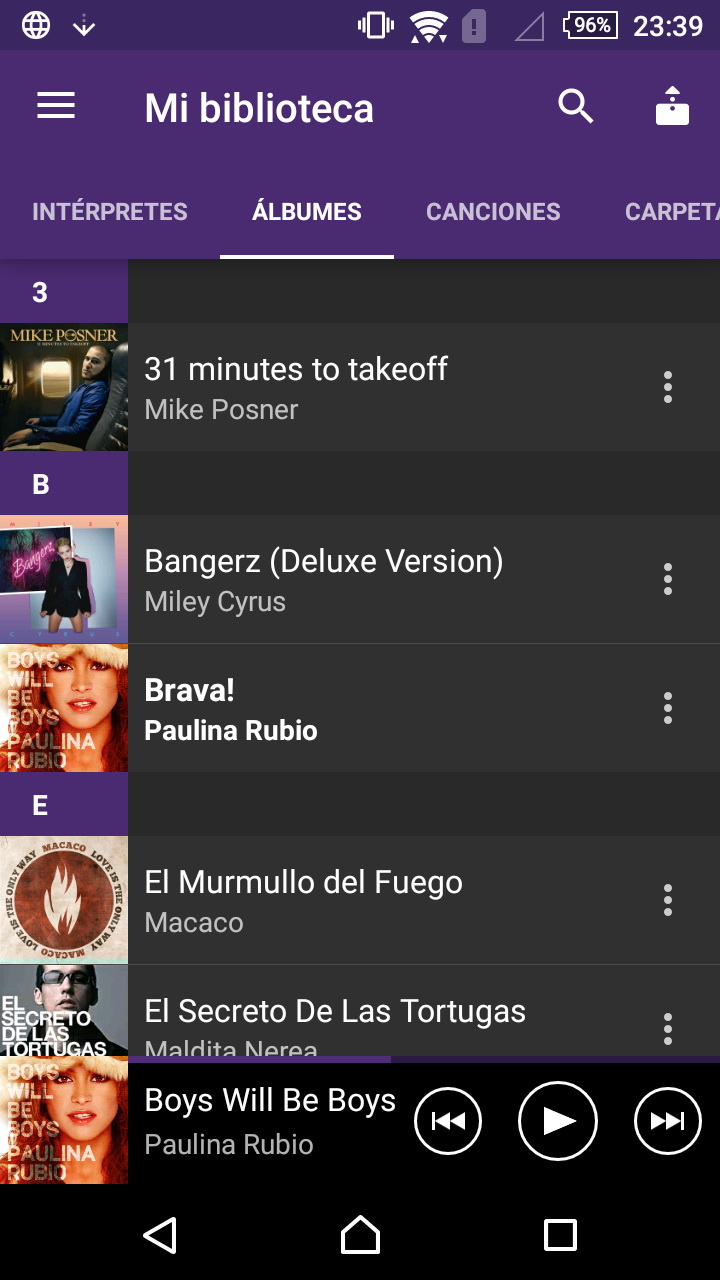The image size is (720, 1280).
Task: Skip to the next track
Action: [668, 1121]
